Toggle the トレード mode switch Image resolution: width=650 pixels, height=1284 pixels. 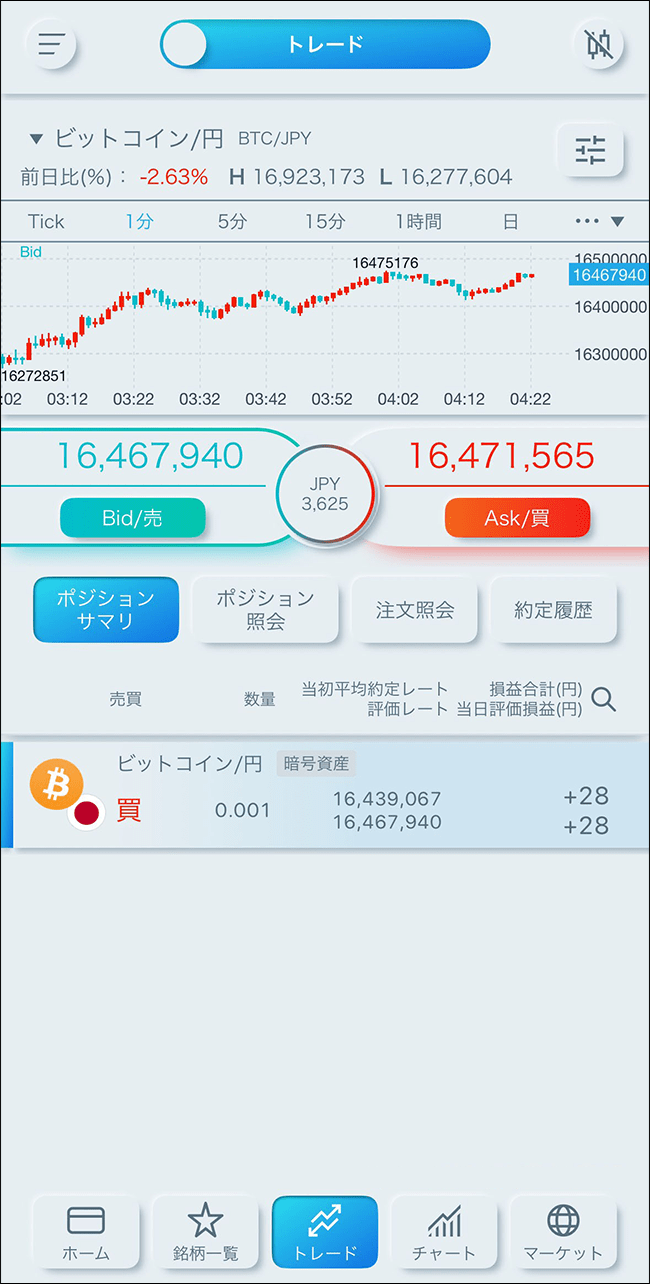(324, 44)
